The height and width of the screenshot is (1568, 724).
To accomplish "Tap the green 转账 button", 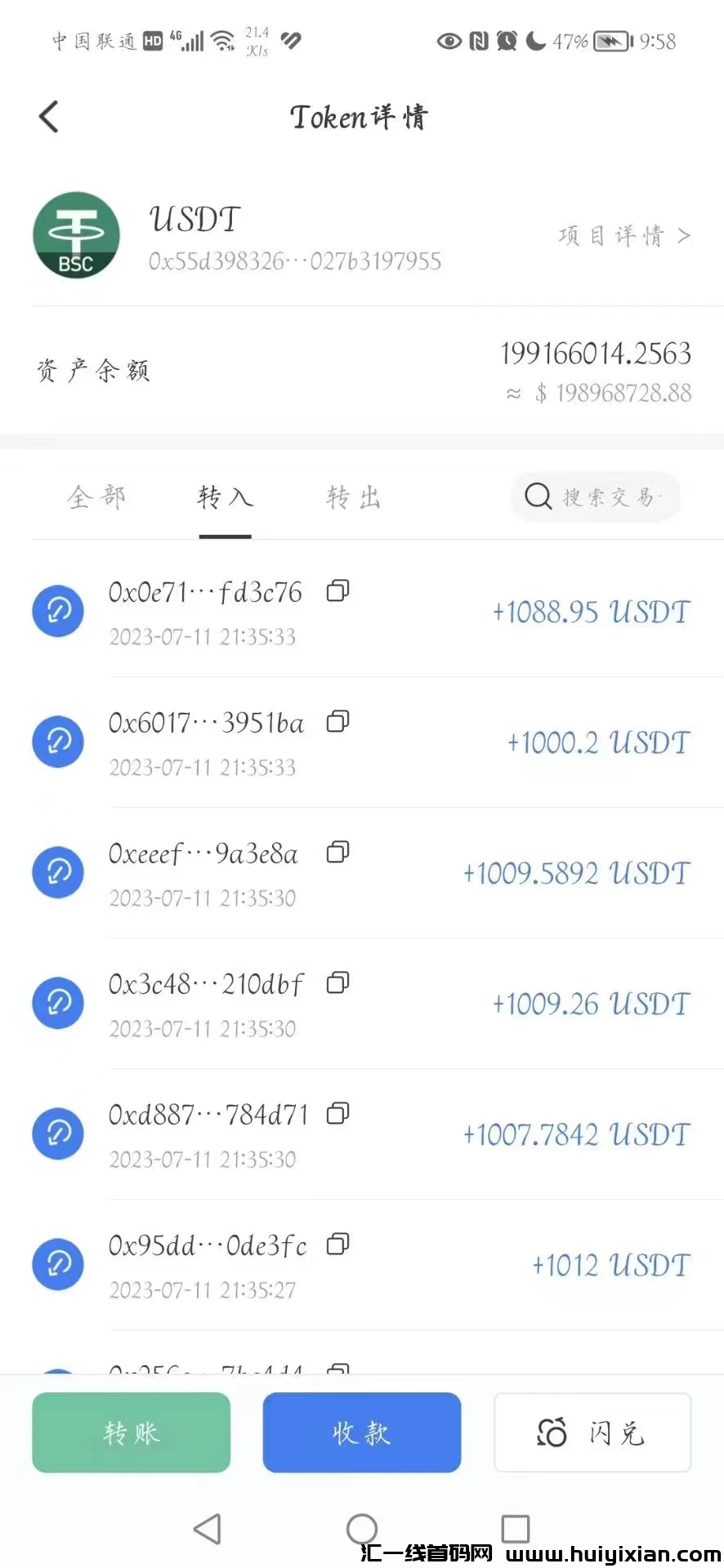I will [132, 1432].
